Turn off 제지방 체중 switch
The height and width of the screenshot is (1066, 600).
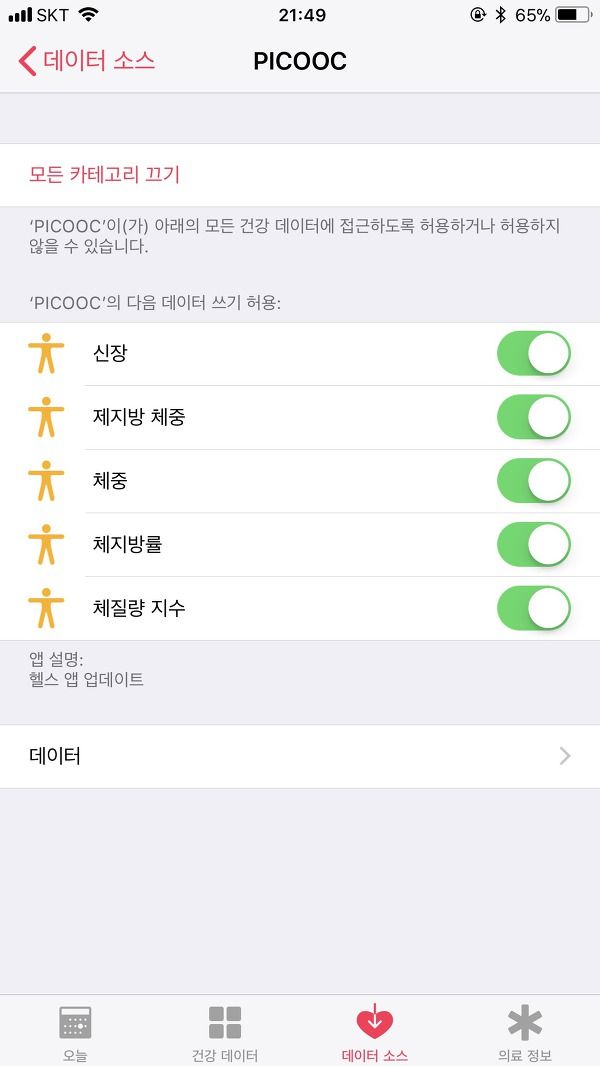pos(533,417)
